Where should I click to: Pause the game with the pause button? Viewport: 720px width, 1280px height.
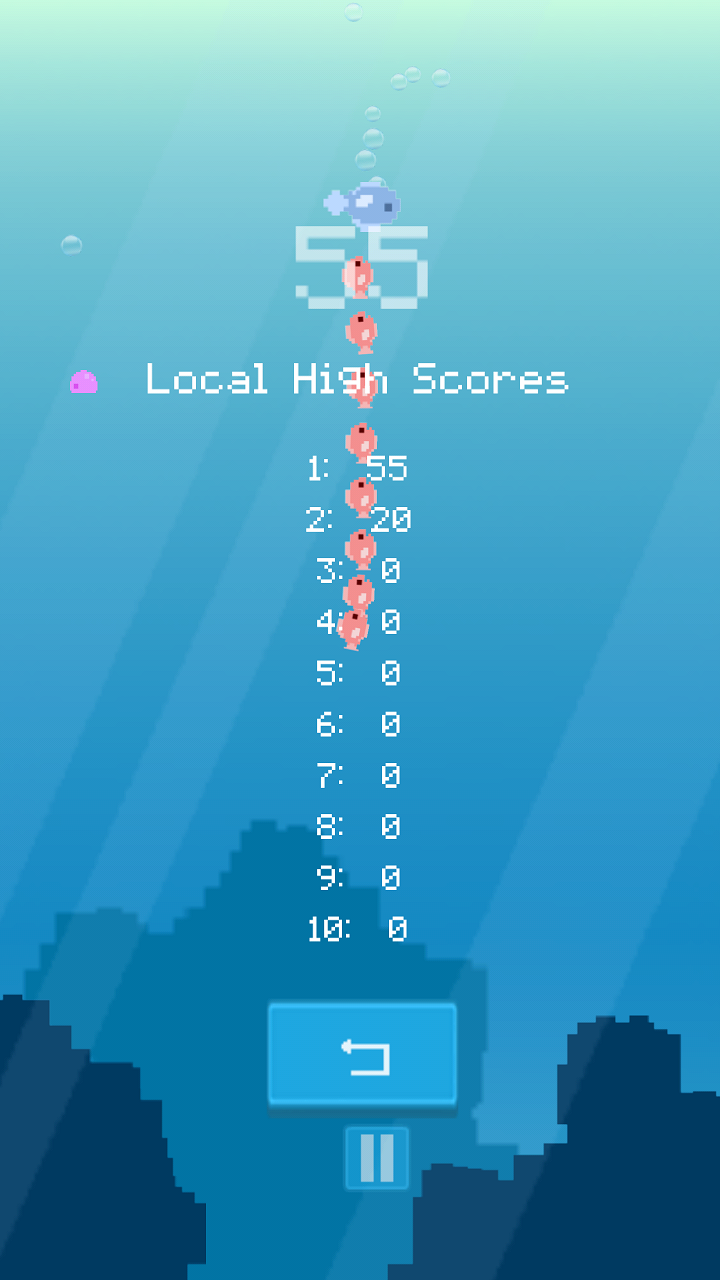pyautogui.click(x=377, y=1158)
